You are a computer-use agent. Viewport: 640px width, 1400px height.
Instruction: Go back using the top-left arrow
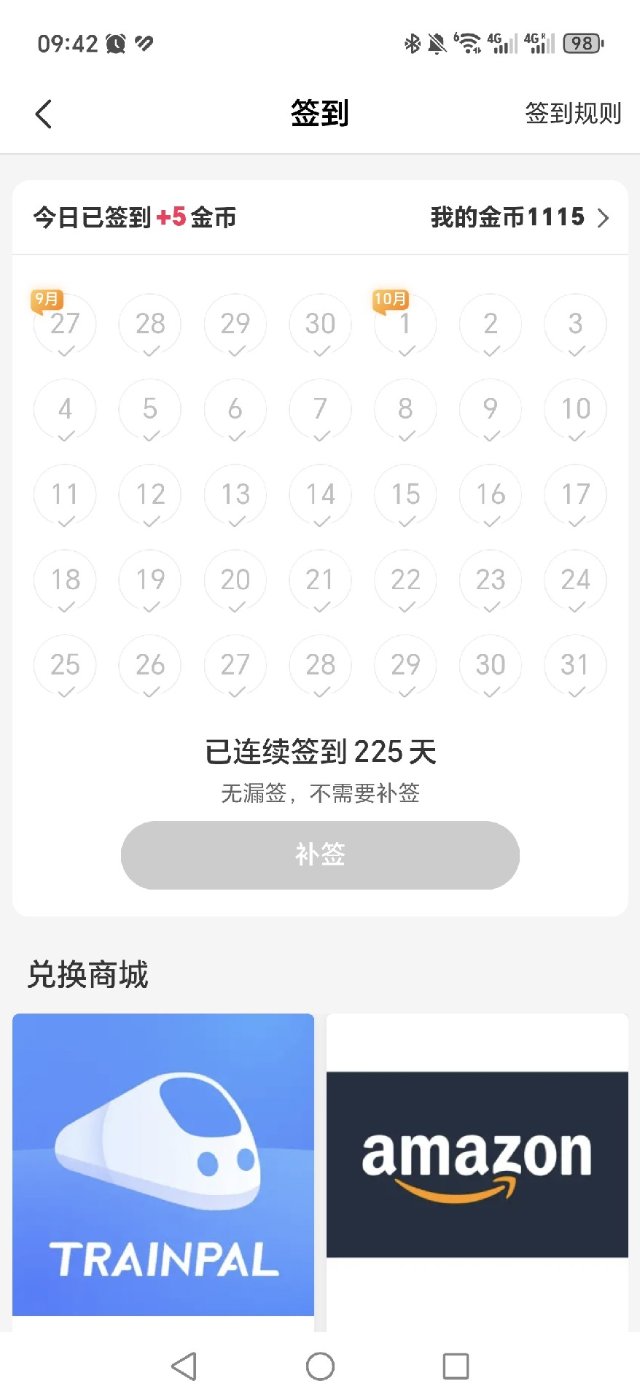coord(43,114)
